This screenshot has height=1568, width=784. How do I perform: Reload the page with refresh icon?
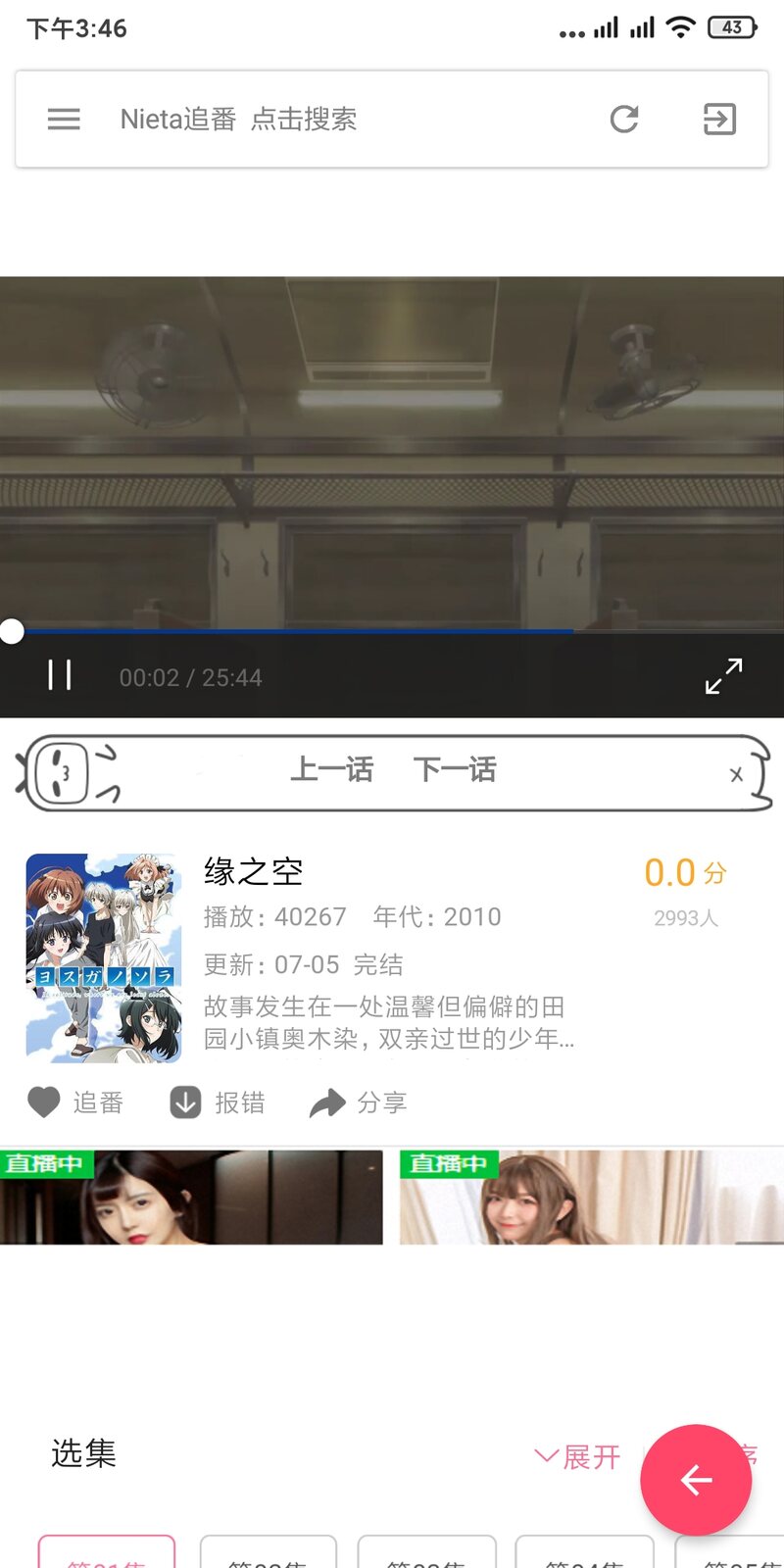pyautogui.click(x=624, y=120)
